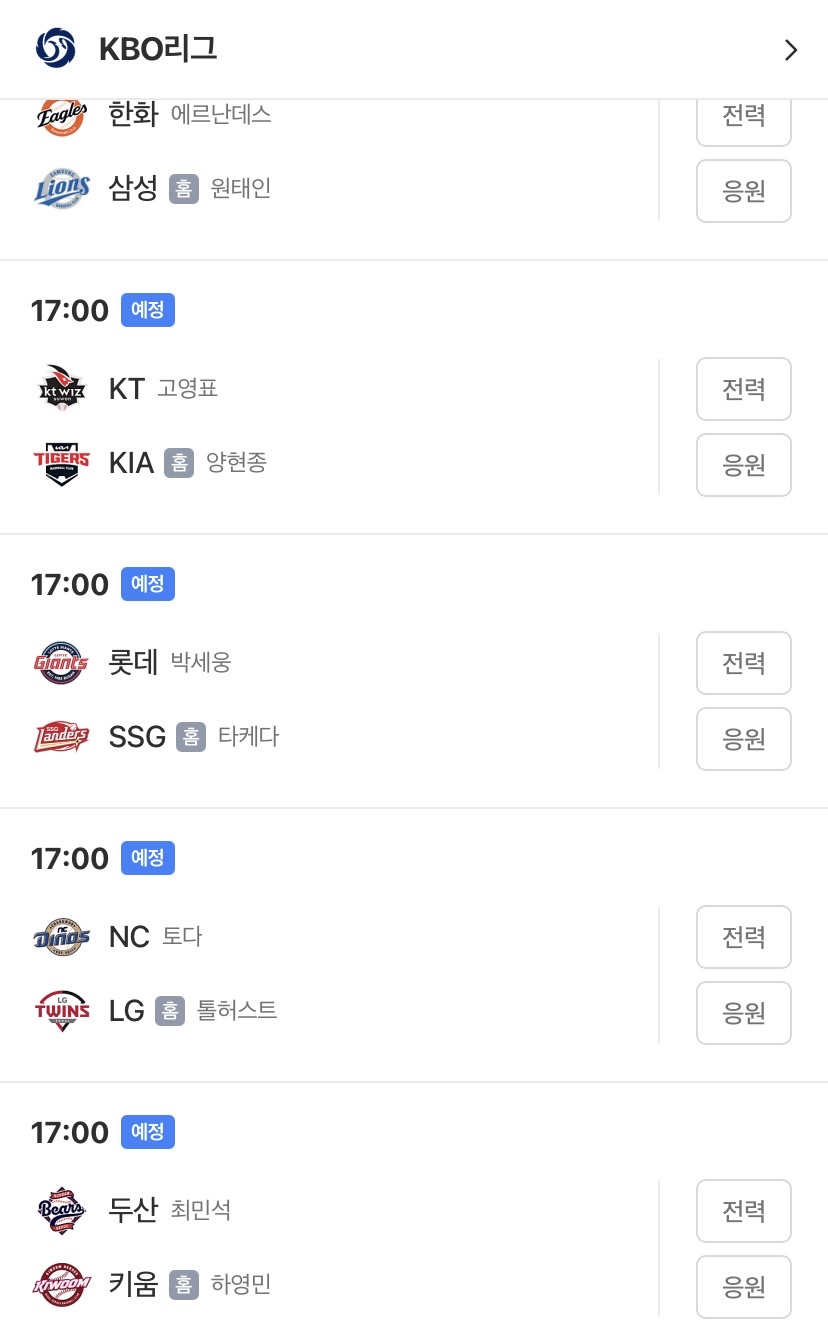Viewport: 828px width, 1331px height.
Task: Check 전력 for the NC vs LG game
Action: tap(743, 937)
